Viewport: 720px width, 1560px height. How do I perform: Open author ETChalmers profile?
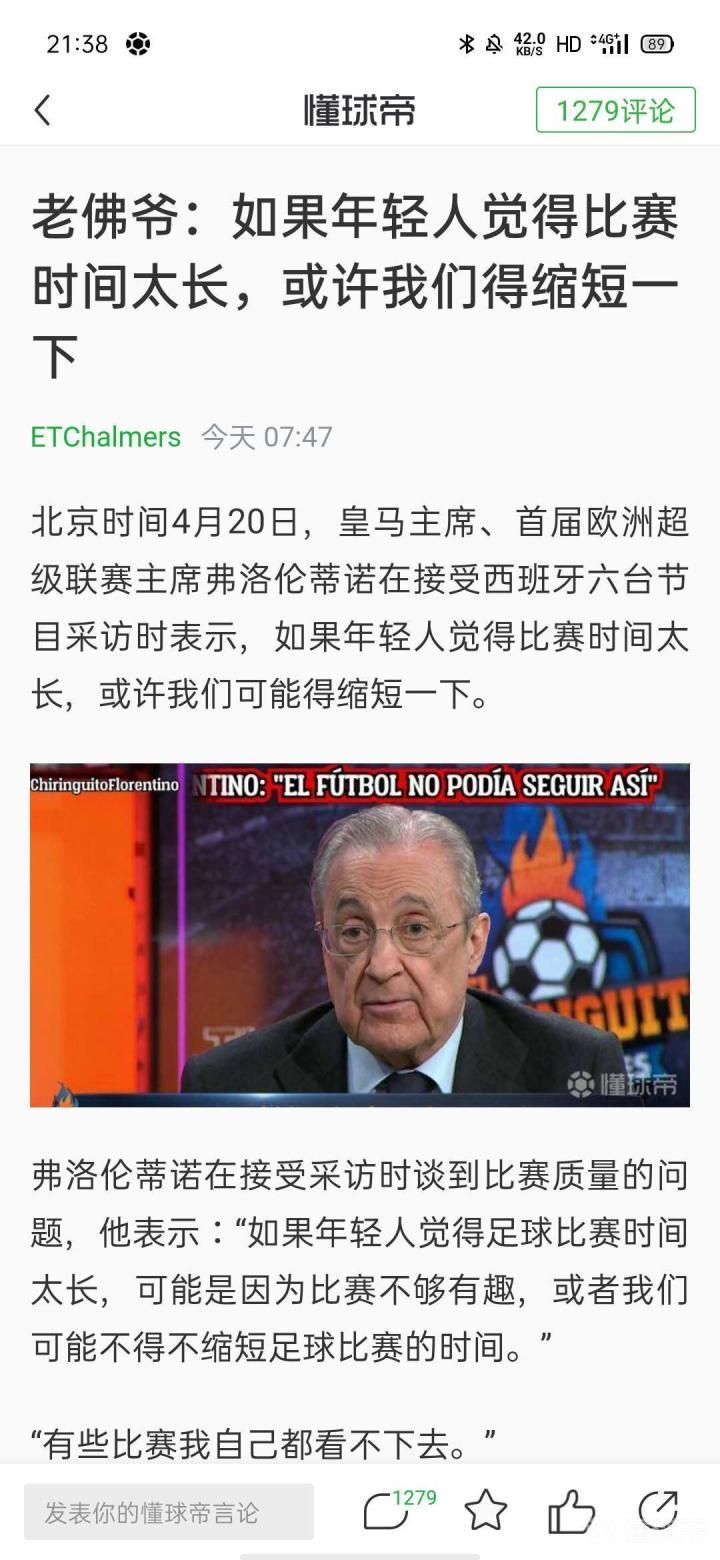pyautogui.click(x=106, y=437)
